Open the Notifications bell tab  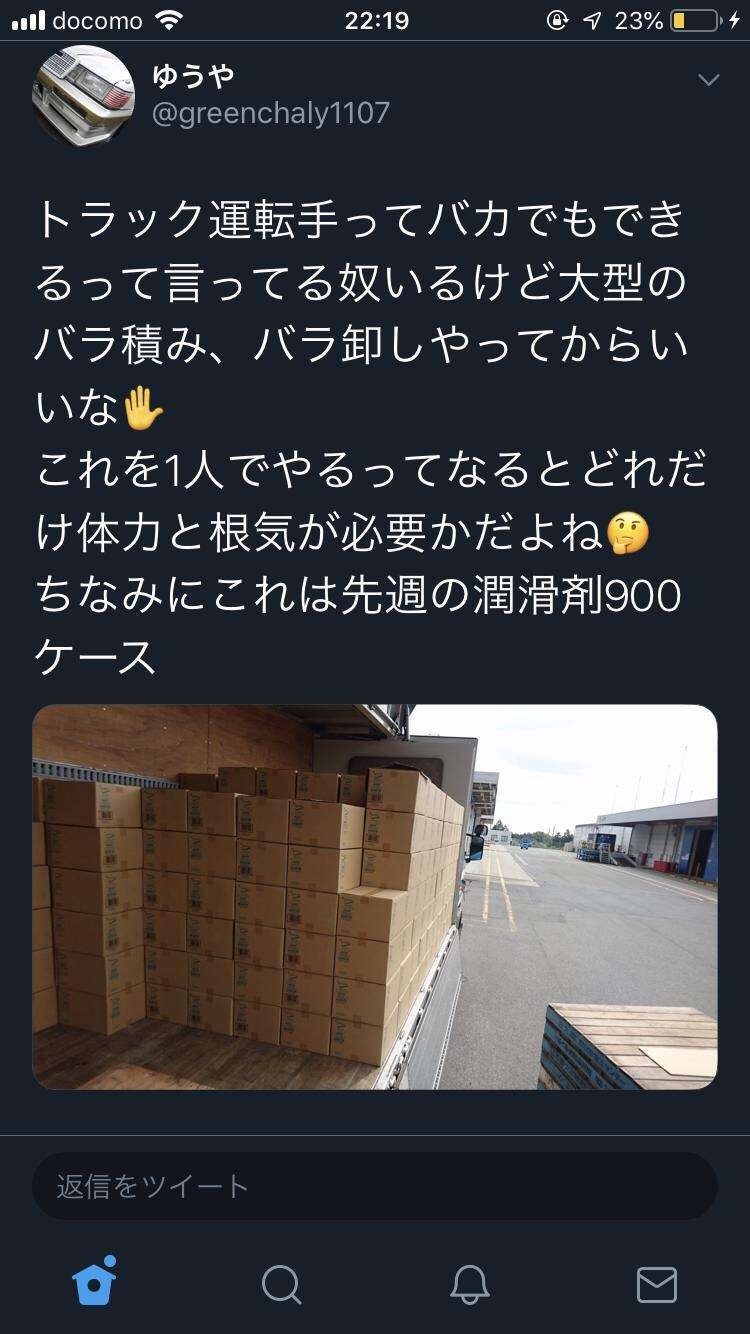pyautogui.click(x=469, y=1284)
